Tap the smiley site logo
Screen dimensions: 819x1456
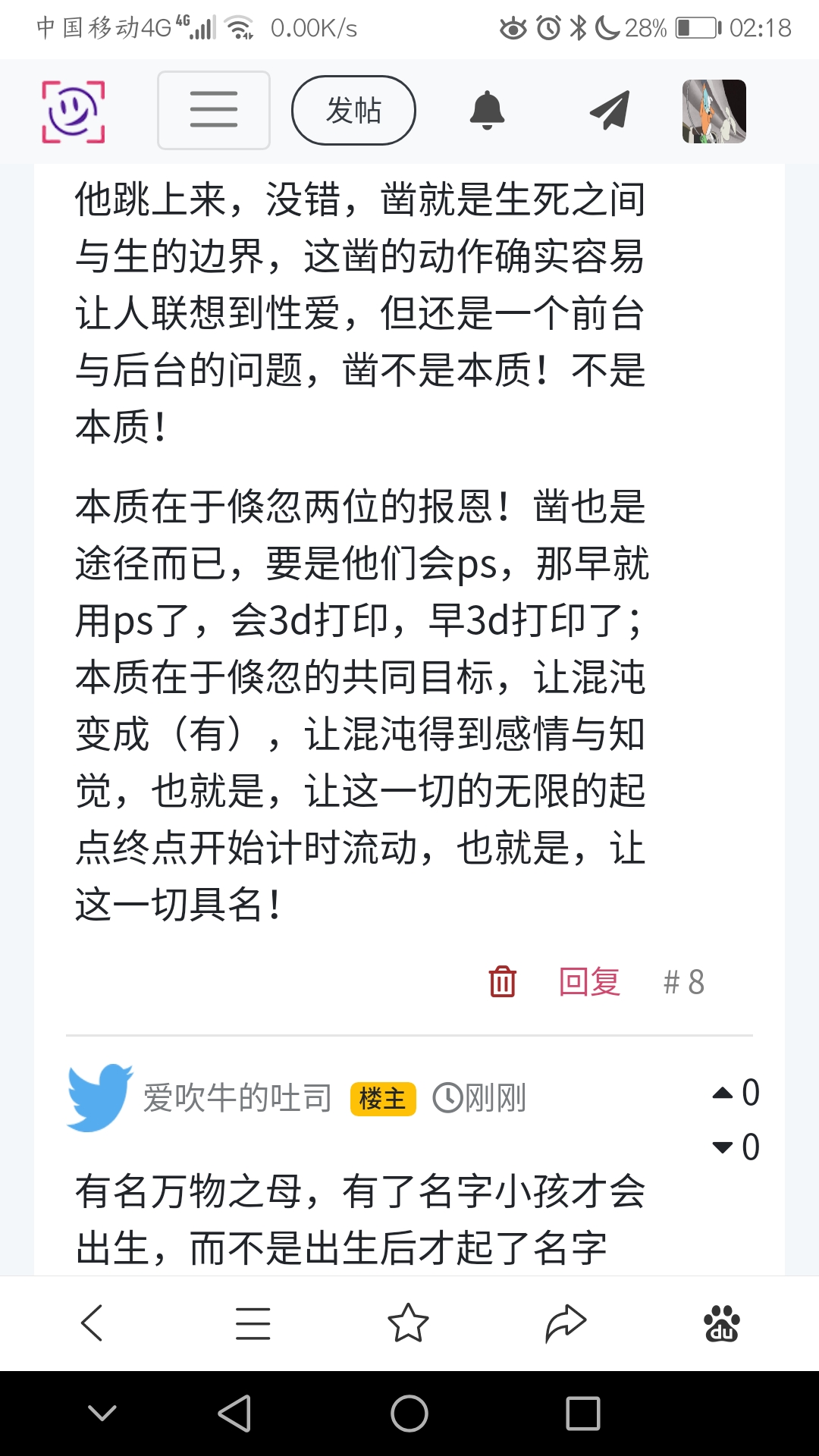point(73,111)
